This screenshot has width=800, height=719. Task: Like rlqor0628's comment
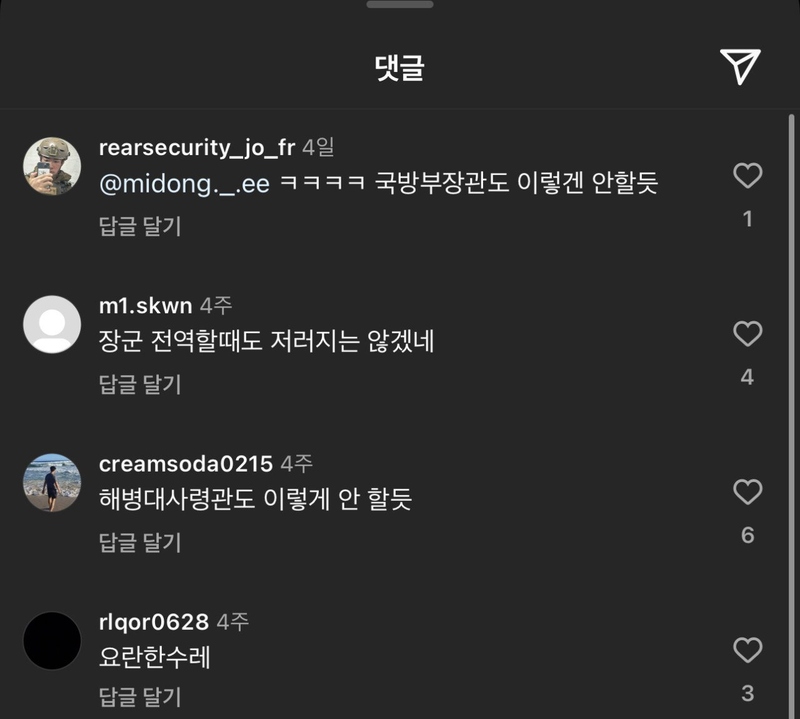tap(747, 651)
